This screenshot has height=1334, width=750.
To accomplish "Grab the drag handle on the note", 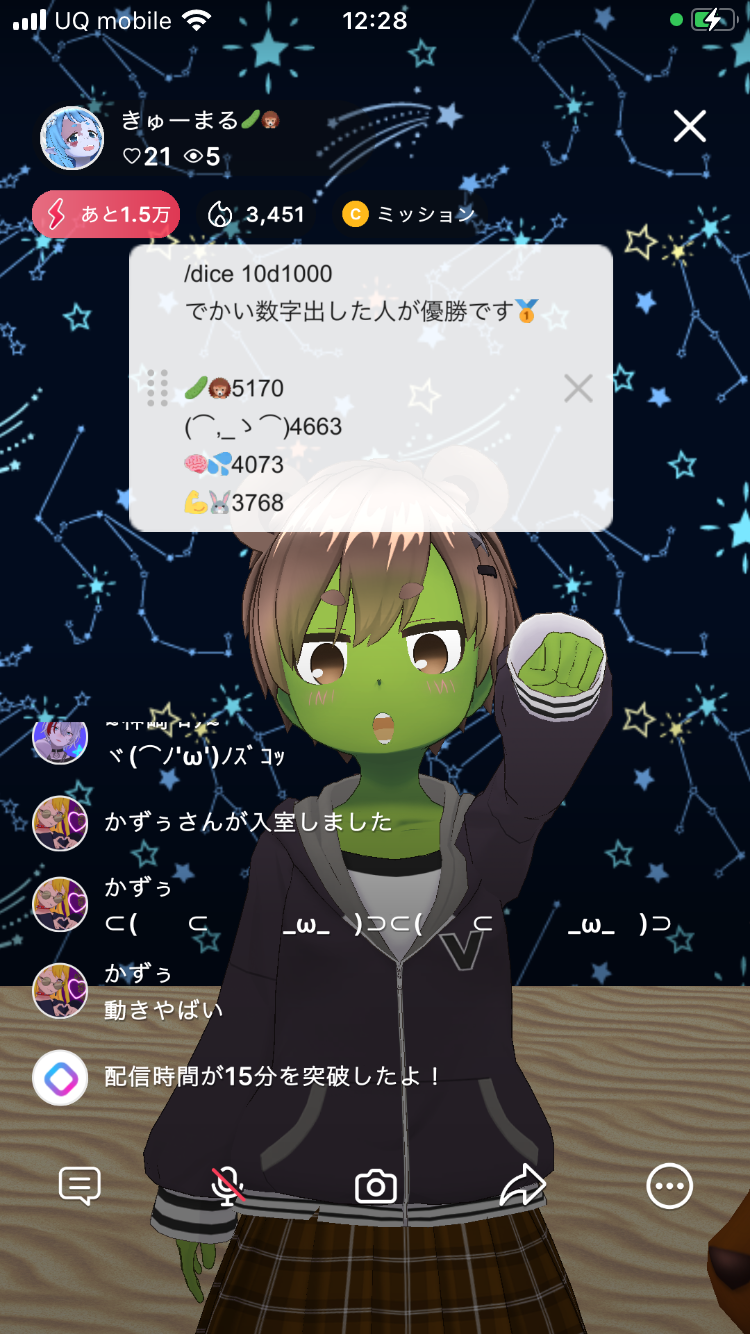I will [x=157, y=388].
